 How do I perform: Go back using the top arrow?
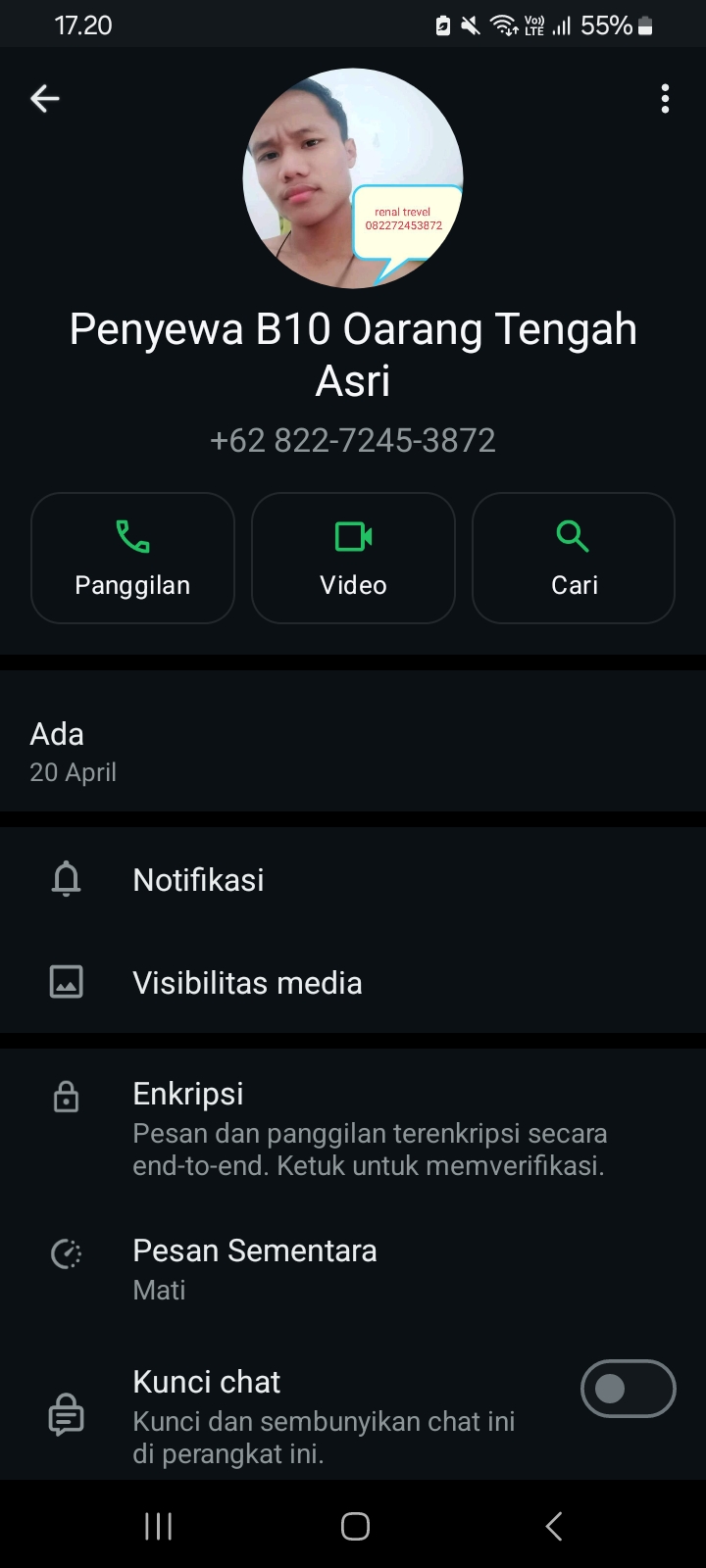coord(45,98)
